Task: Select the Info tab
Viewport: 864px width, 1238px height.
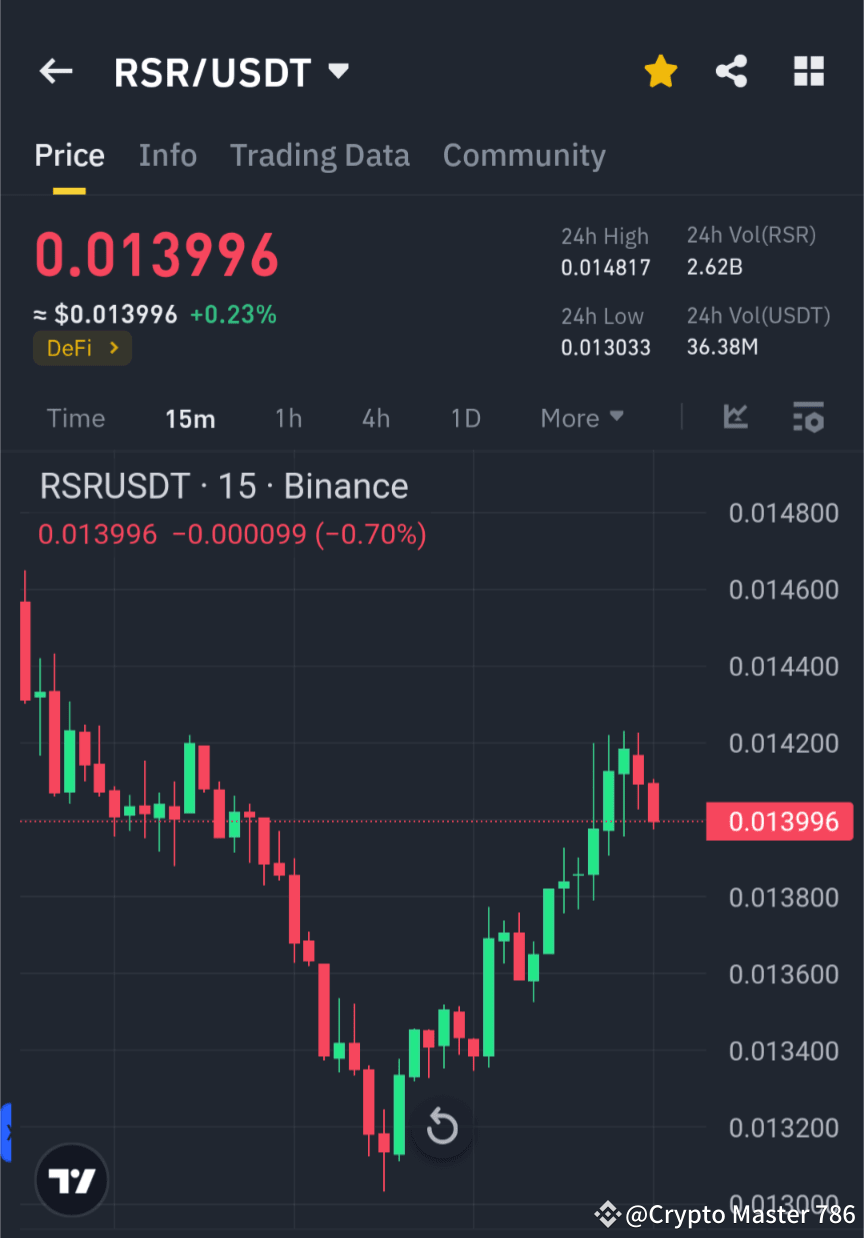Action: coord(167,155)
